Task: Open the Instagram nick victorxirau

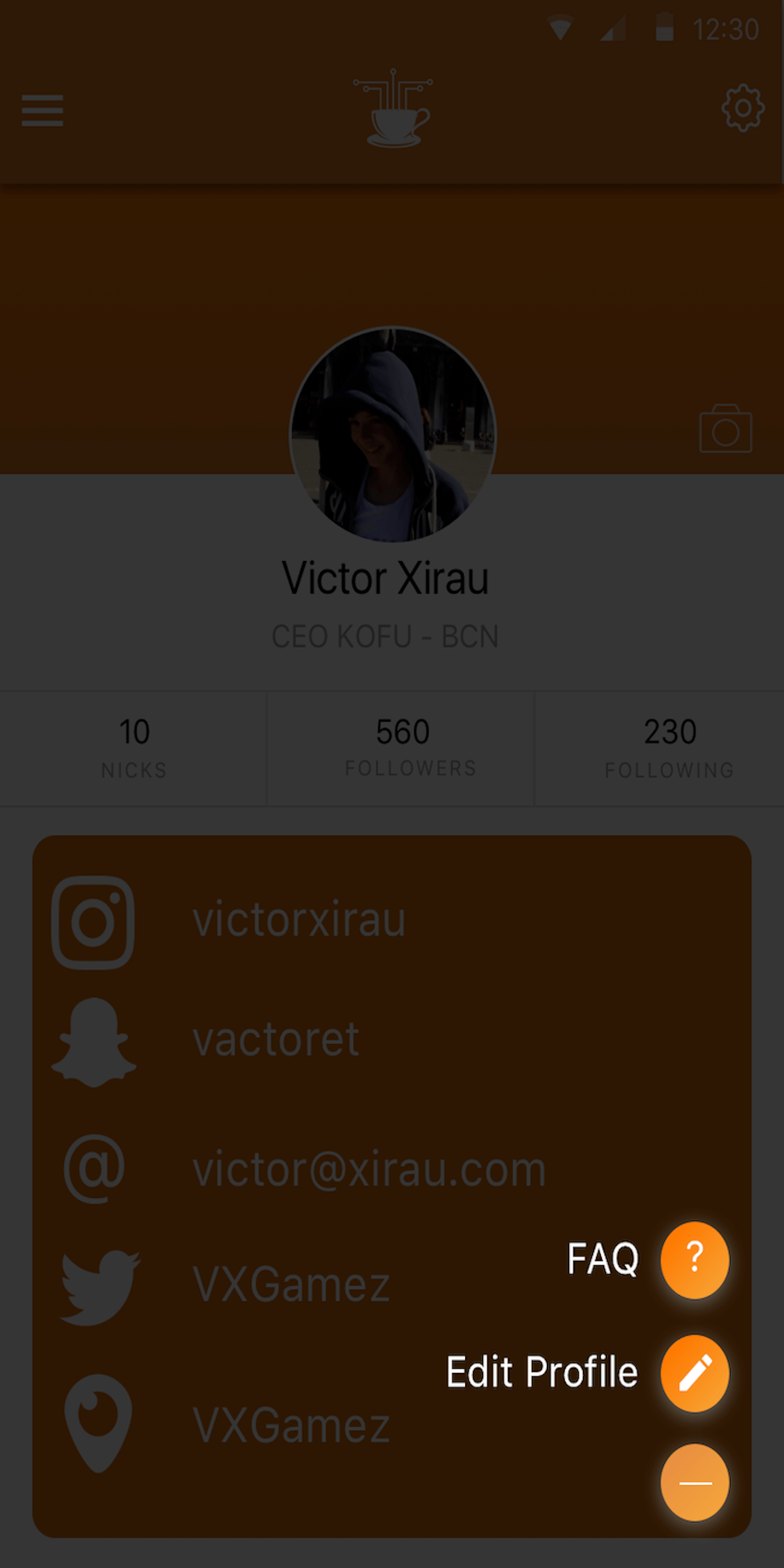Action: [298, 920]
